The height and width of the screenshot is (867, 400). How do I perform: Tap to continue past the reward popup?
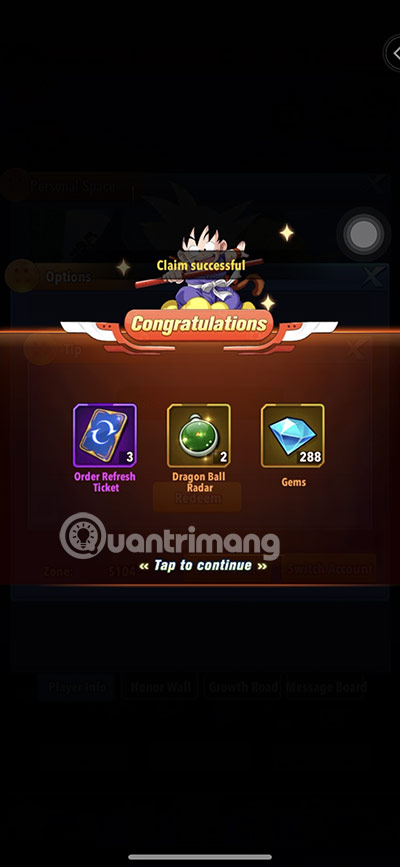click(202, 566)
